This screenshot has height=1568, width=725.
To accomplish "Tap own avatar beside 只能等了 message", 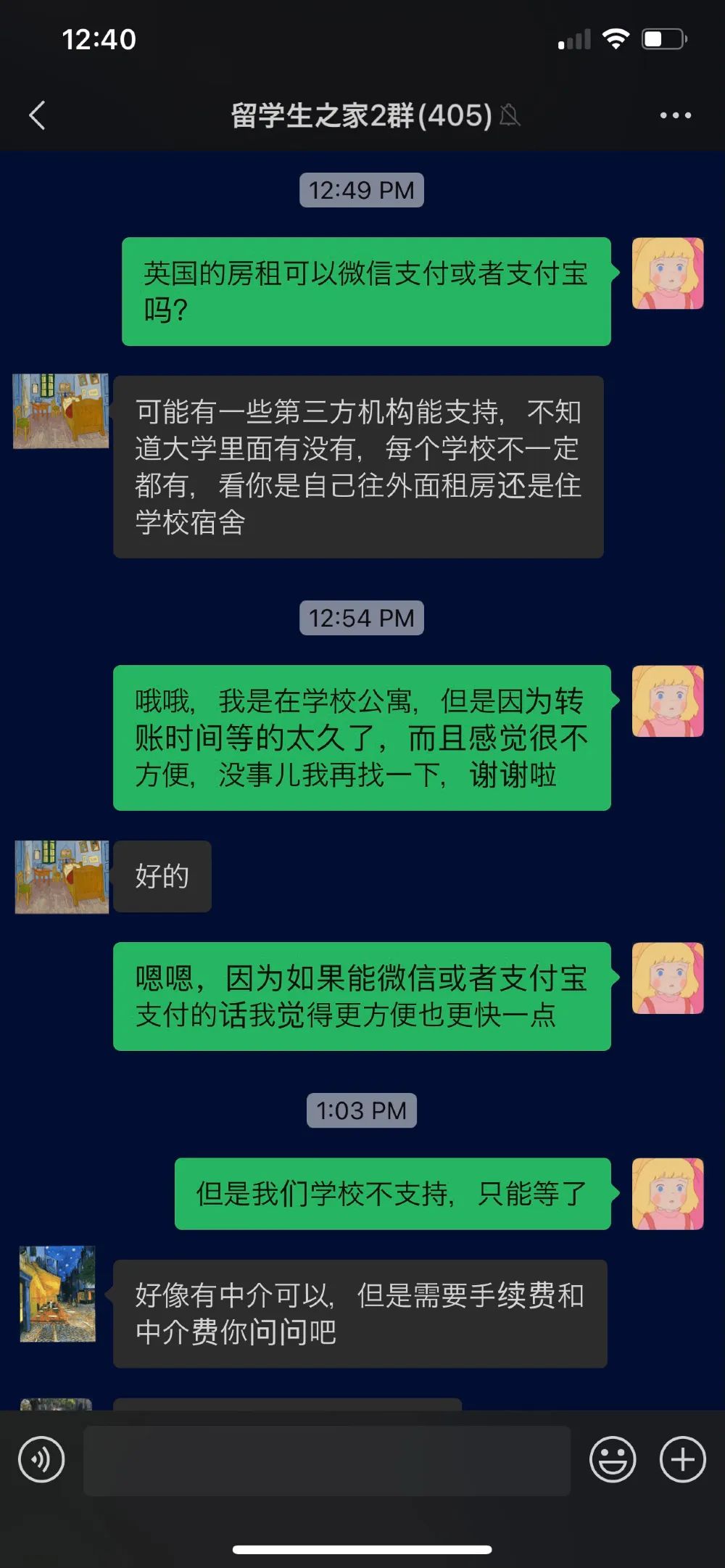I will pos(668,1194).
